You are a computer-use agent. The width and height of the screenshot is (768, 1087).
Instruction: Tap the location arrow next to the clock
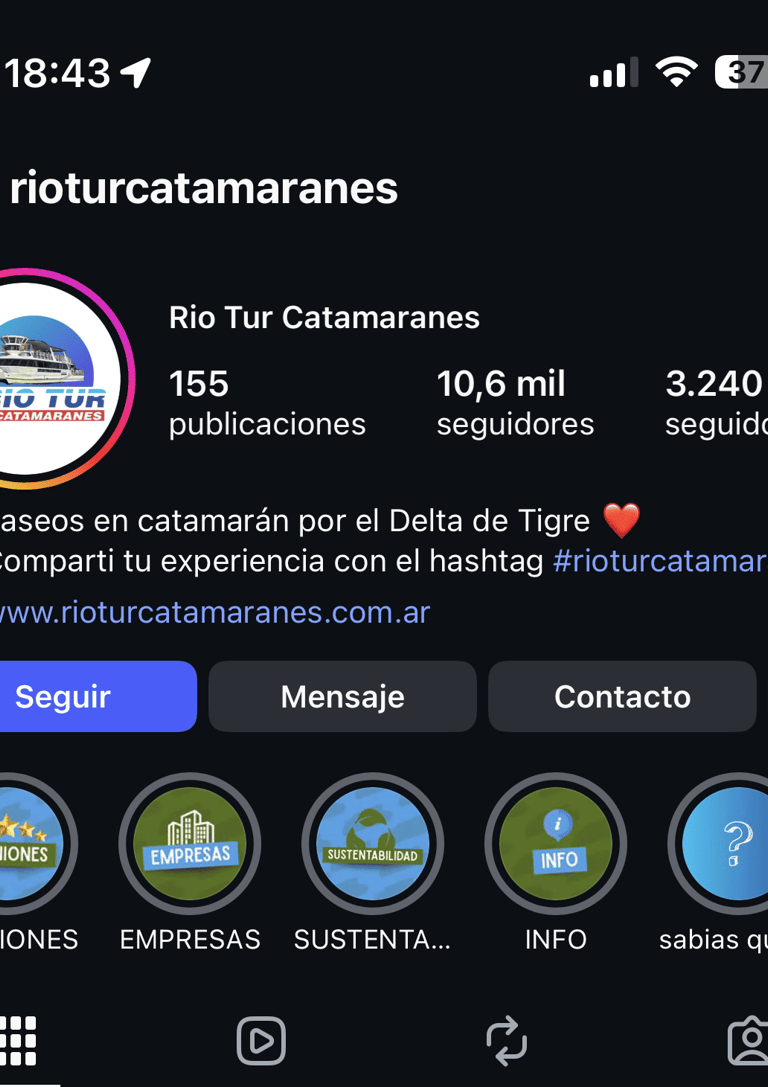137,70
